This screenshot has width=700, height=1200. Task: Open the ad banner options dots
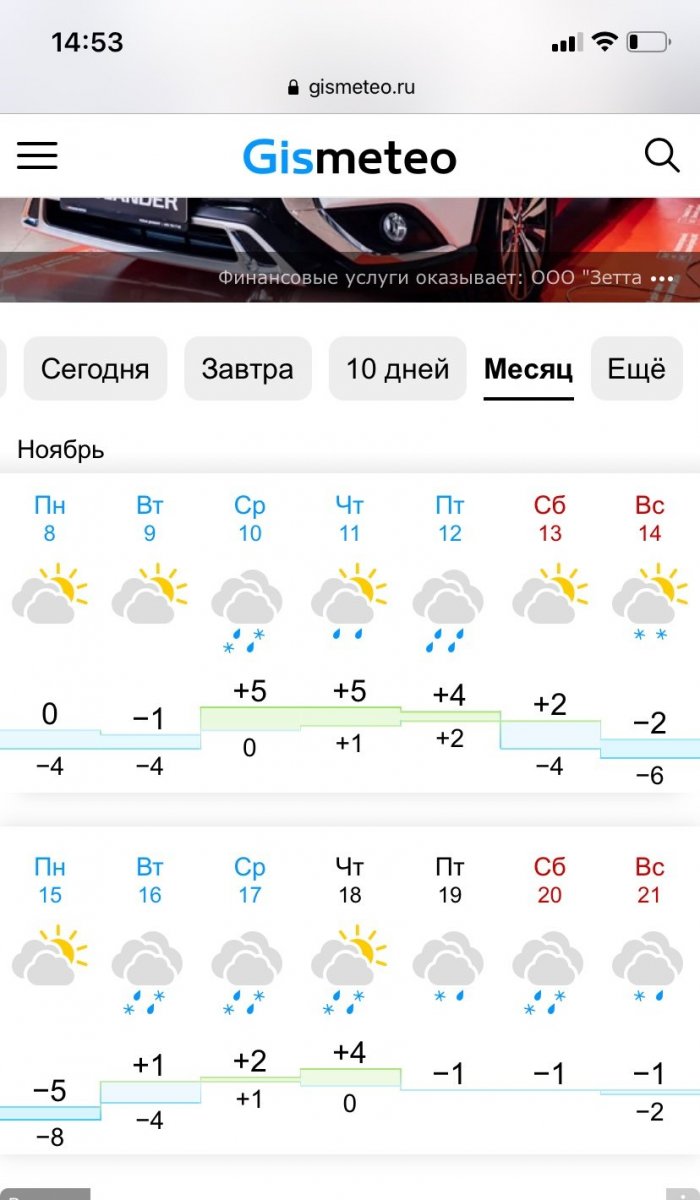click(662, 278)
